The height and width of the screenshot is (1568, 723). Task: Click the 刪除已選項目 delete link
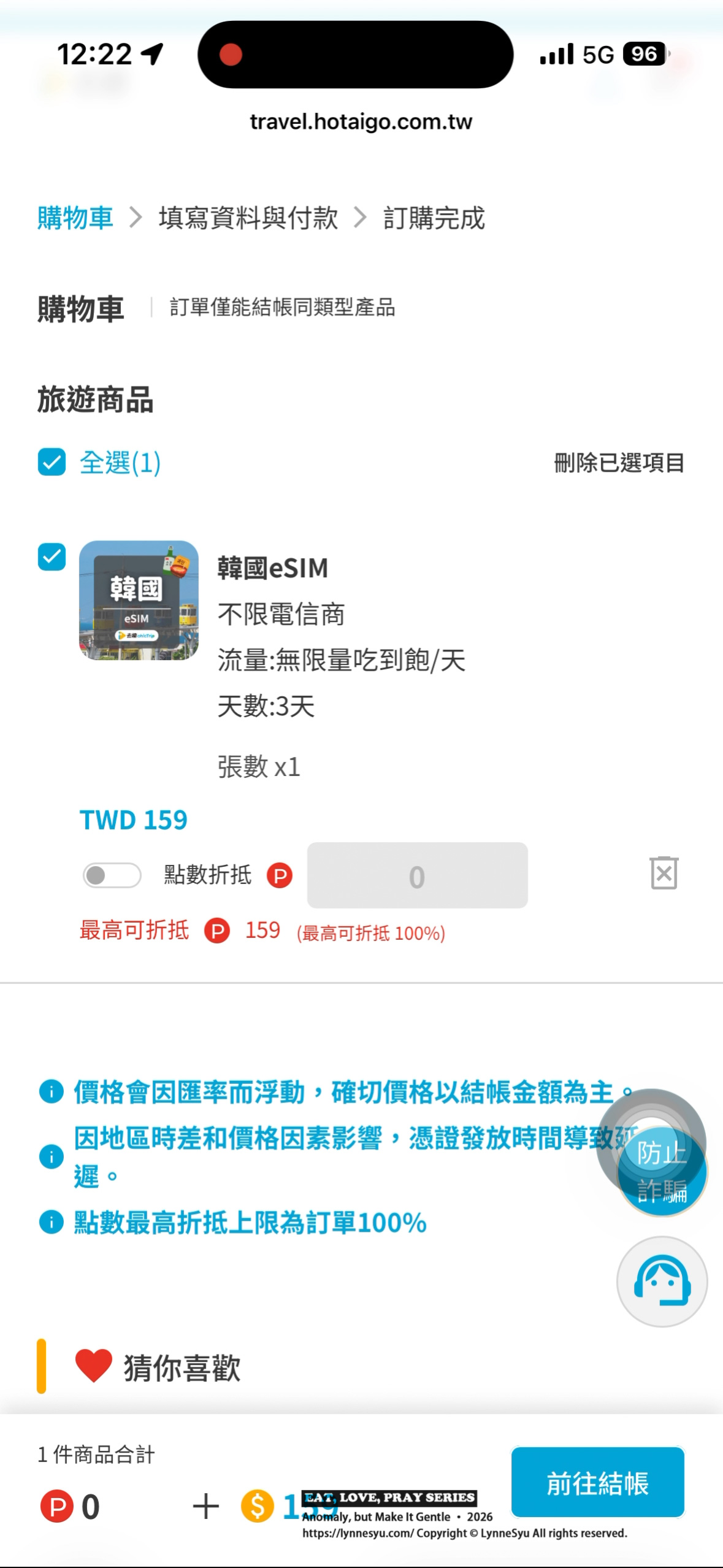click(619, 464)
